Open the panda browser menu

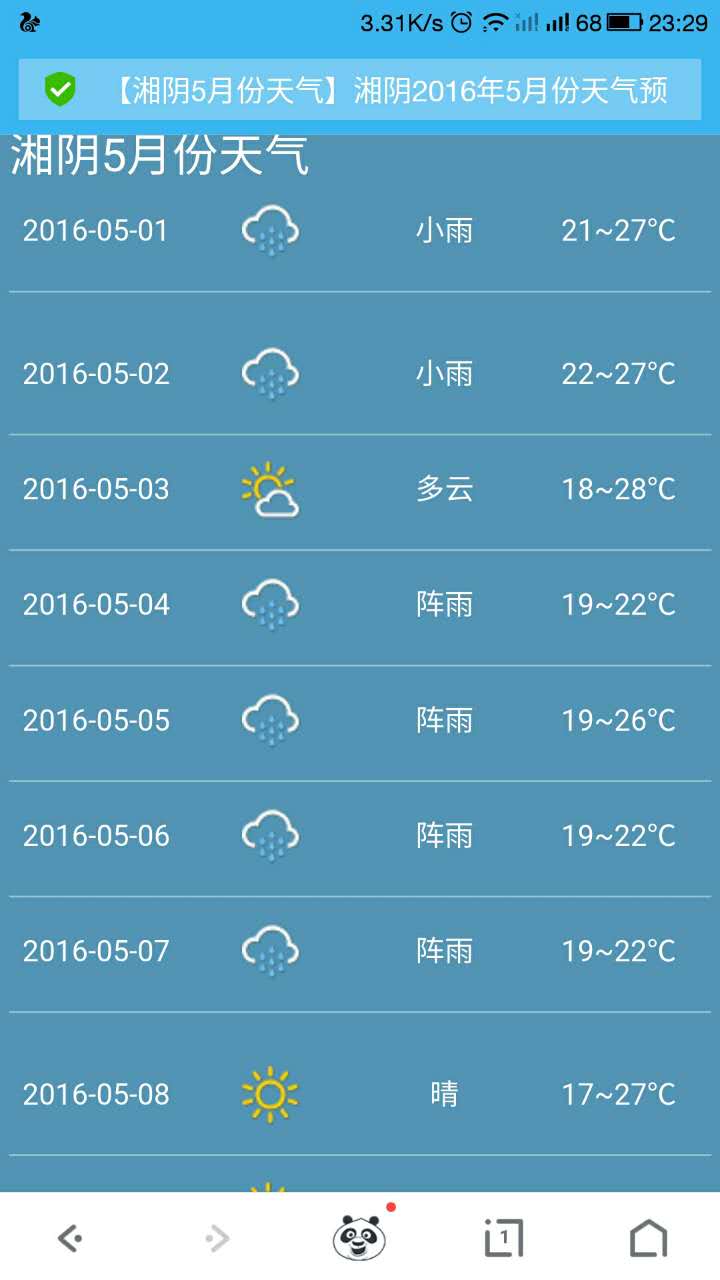coord(360,1238)
